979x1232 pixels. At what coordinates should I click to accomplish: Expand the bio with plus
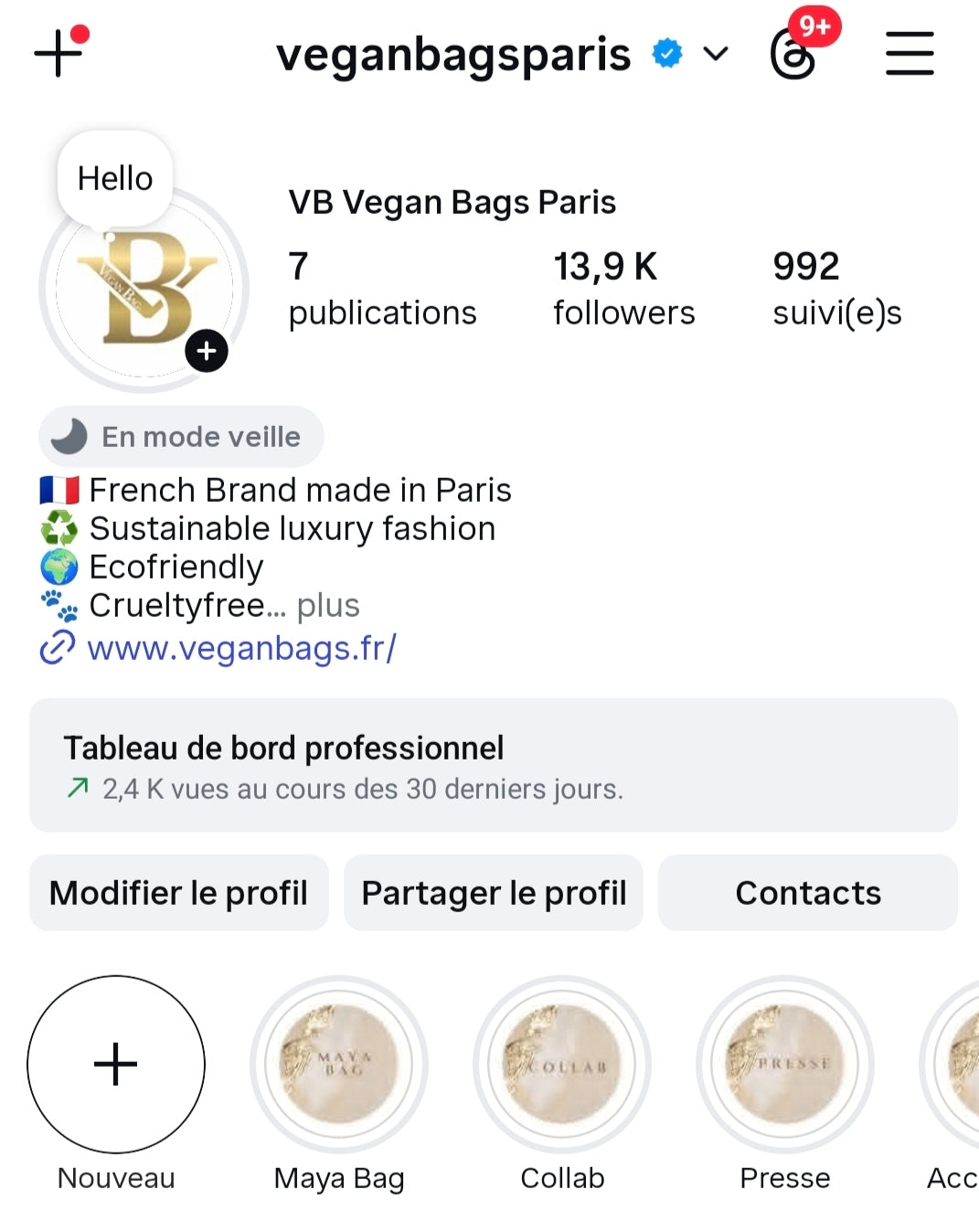(x=328, y=606)
